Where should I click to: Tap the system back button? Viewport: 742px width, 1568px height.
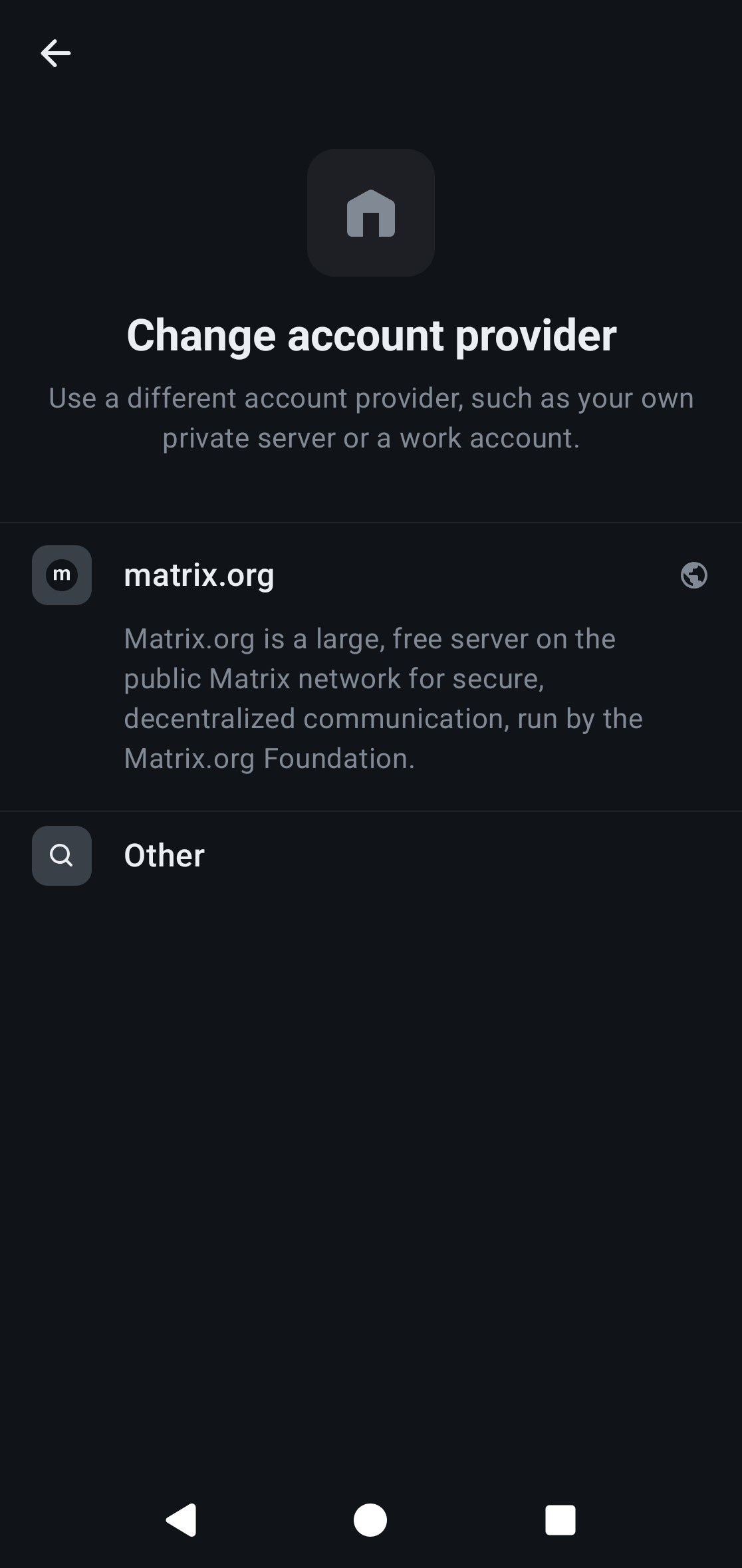[181, 1519]
